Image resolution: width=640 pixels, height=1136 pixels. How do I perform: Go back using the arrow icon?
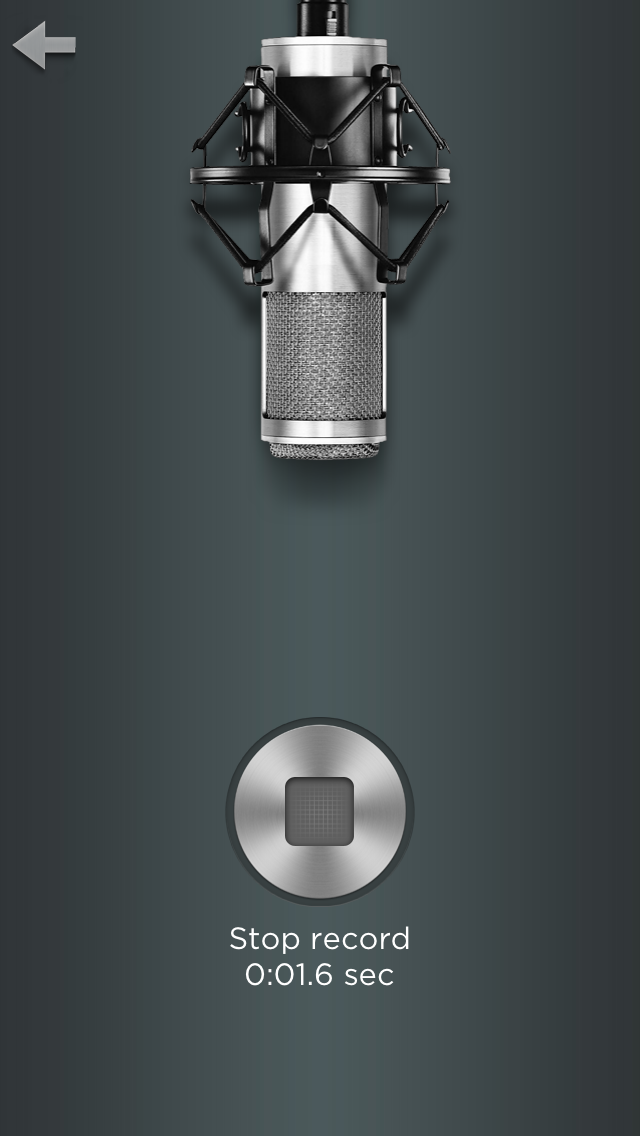click(44, 45)
